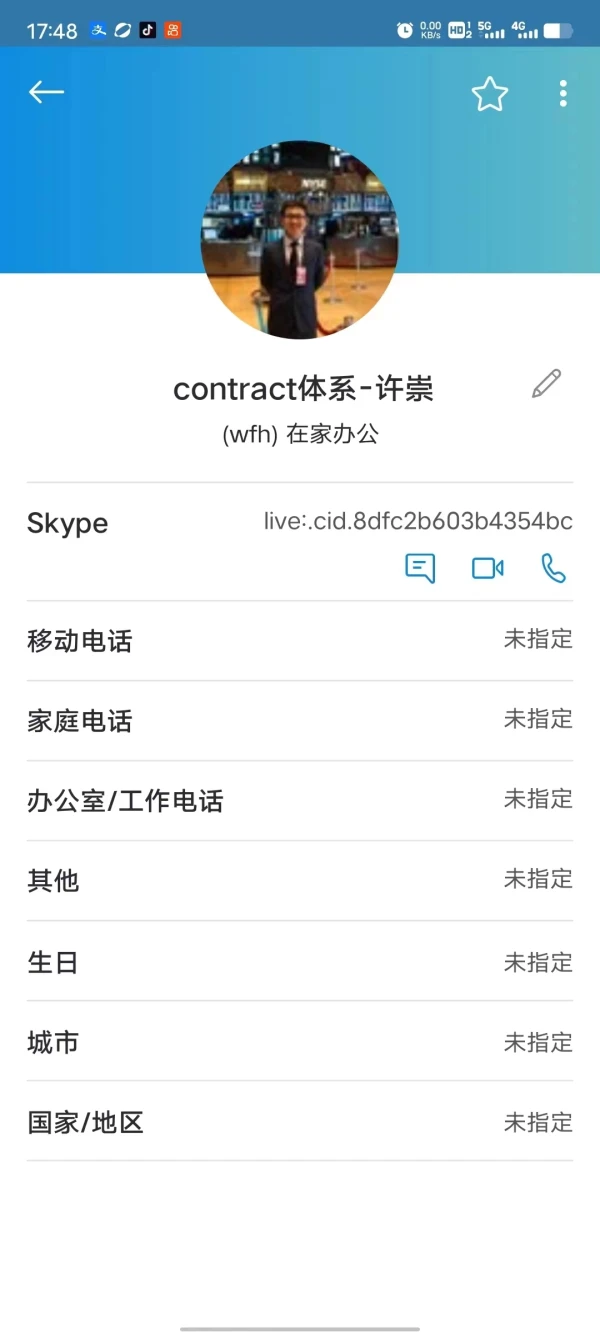
Task: Open the 移动电话 row
Action: pyautogui.click(x=300, y=641)
